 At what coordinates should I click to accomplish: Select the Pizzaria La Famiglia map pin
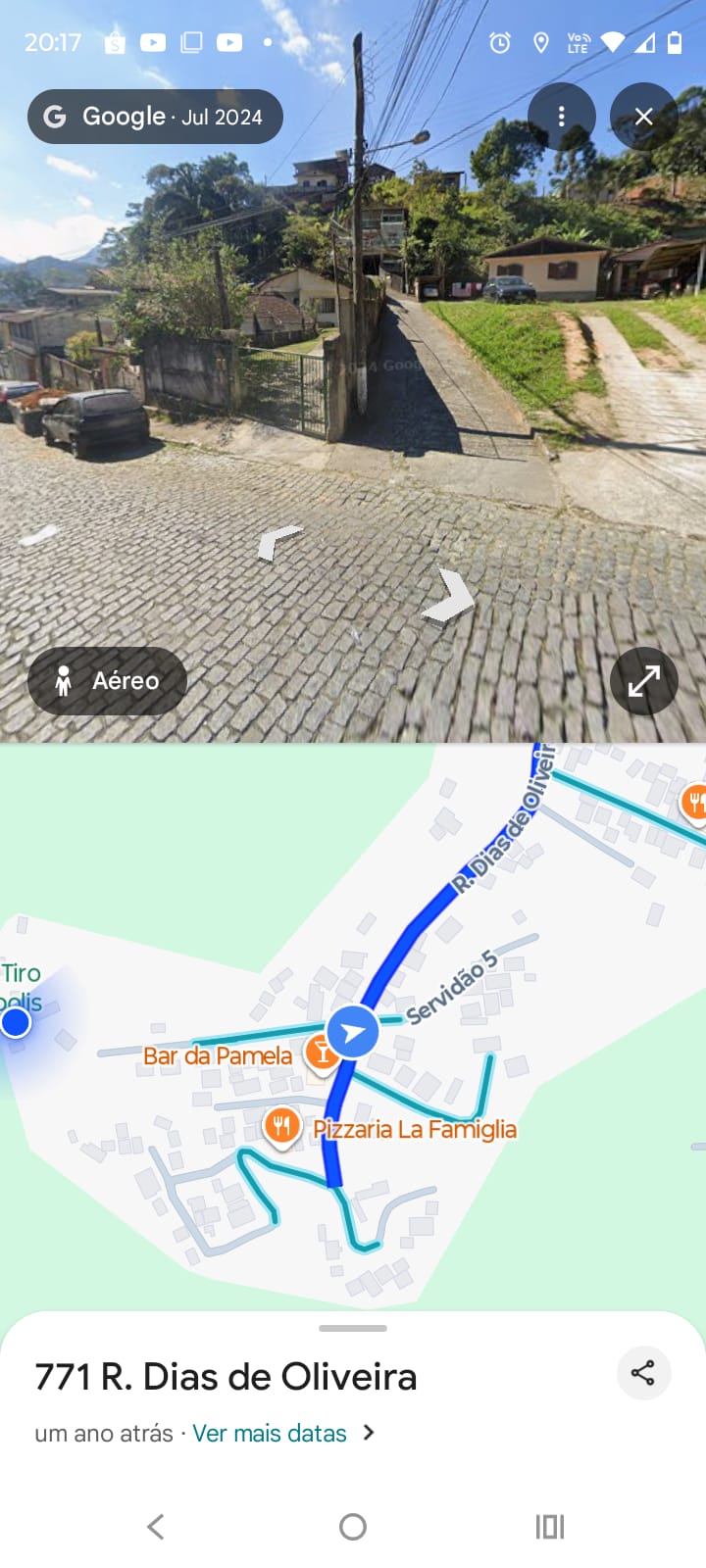click(x=281, y=1125)
